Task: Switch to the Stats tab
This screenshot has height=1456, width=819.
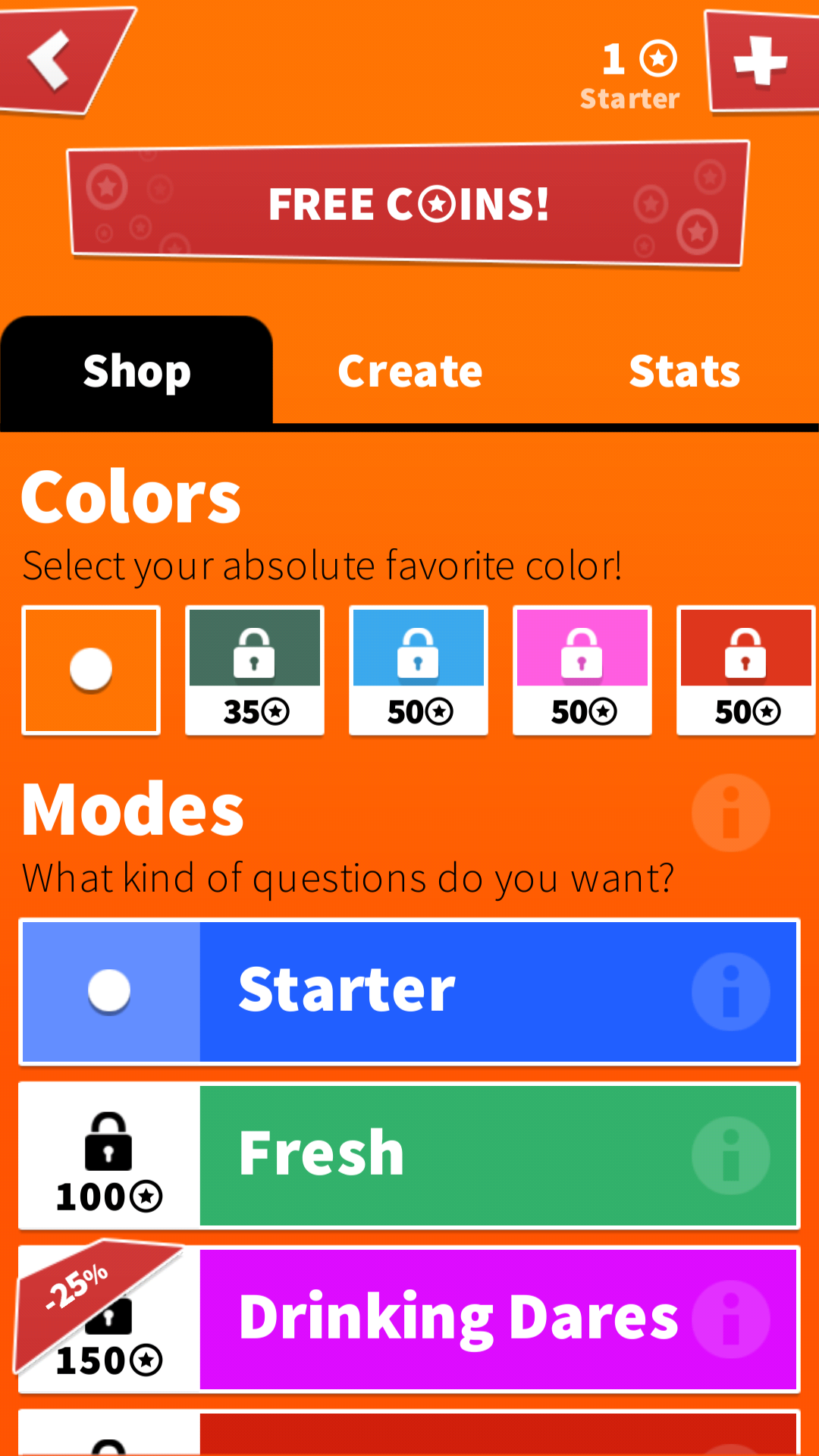Action: point(684,372)
